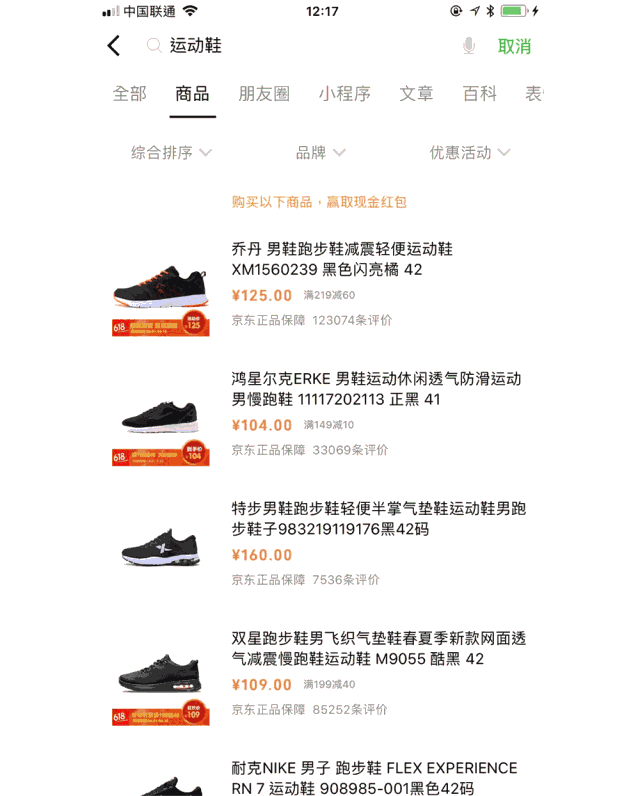Switch to the 文章 tab
The height and width of the screenshot is (796, 640).
416,94
